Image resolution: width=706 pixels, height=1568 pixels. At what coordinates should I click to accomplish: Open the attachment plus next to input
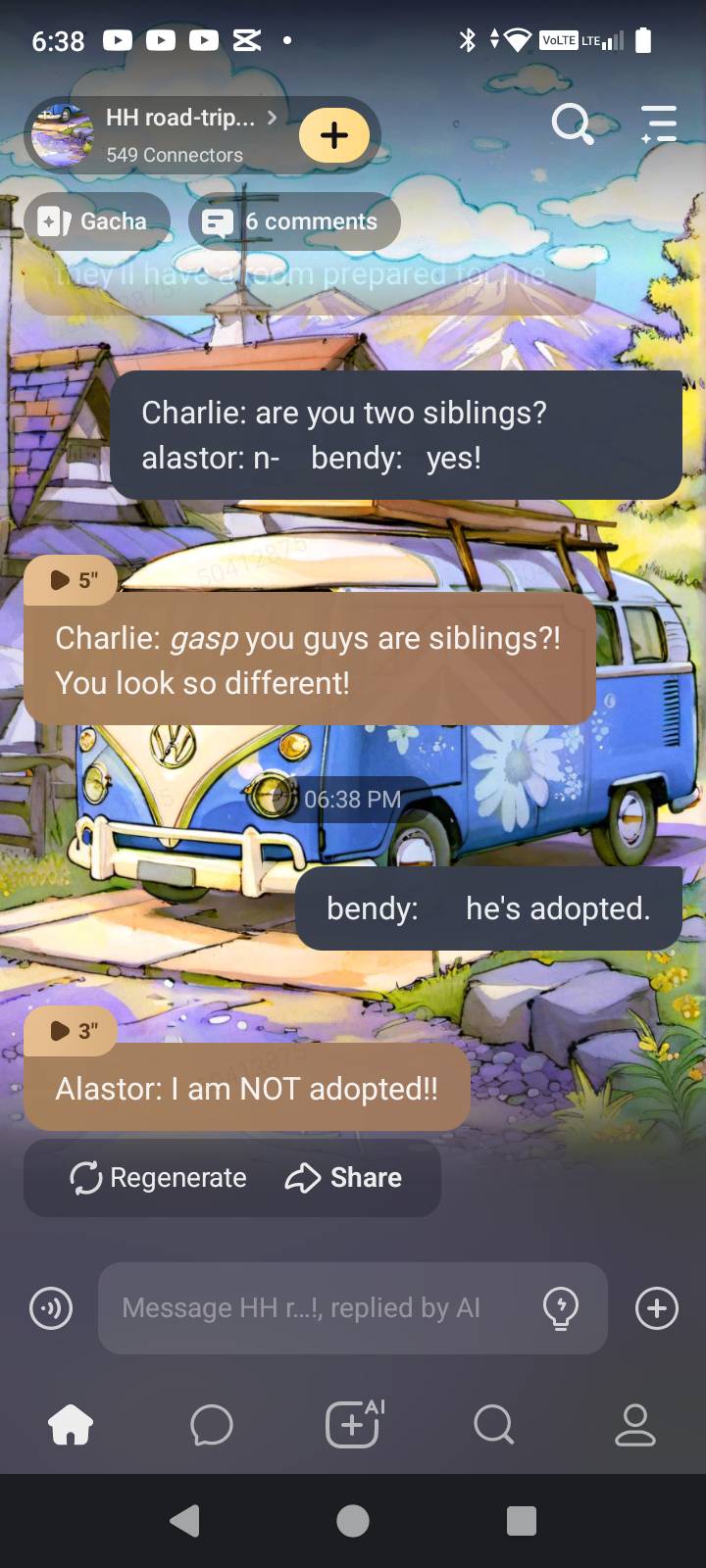[x=656, y=1308]
